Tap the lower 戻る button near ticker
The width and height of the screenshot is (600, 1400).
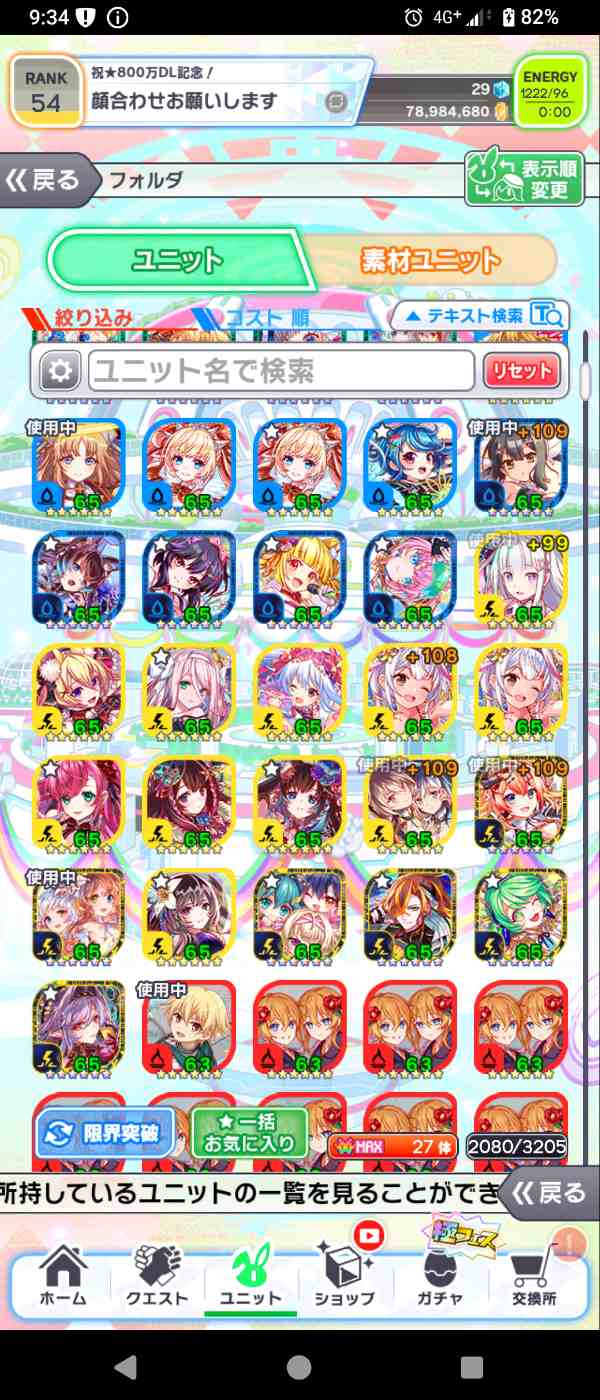(548, 1193)
